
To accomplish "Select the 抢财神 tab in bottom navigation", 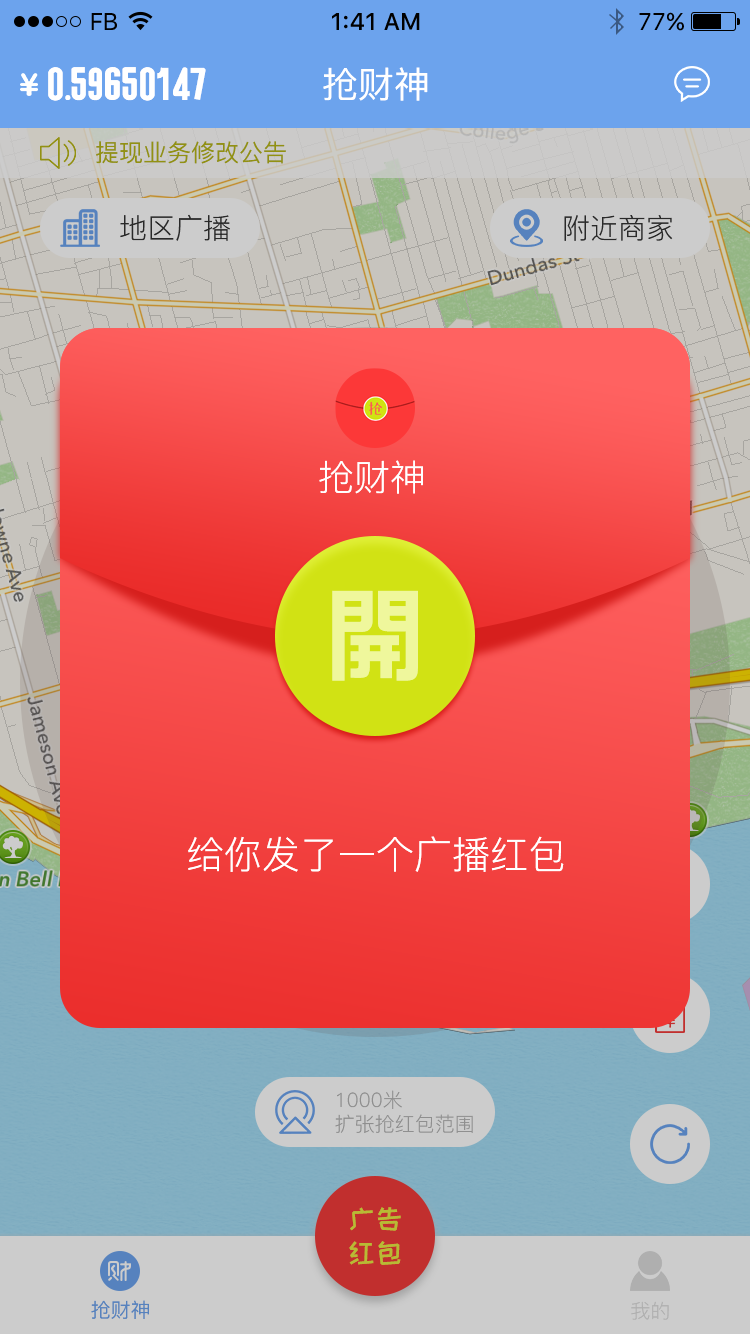I will coord(120,1290).
